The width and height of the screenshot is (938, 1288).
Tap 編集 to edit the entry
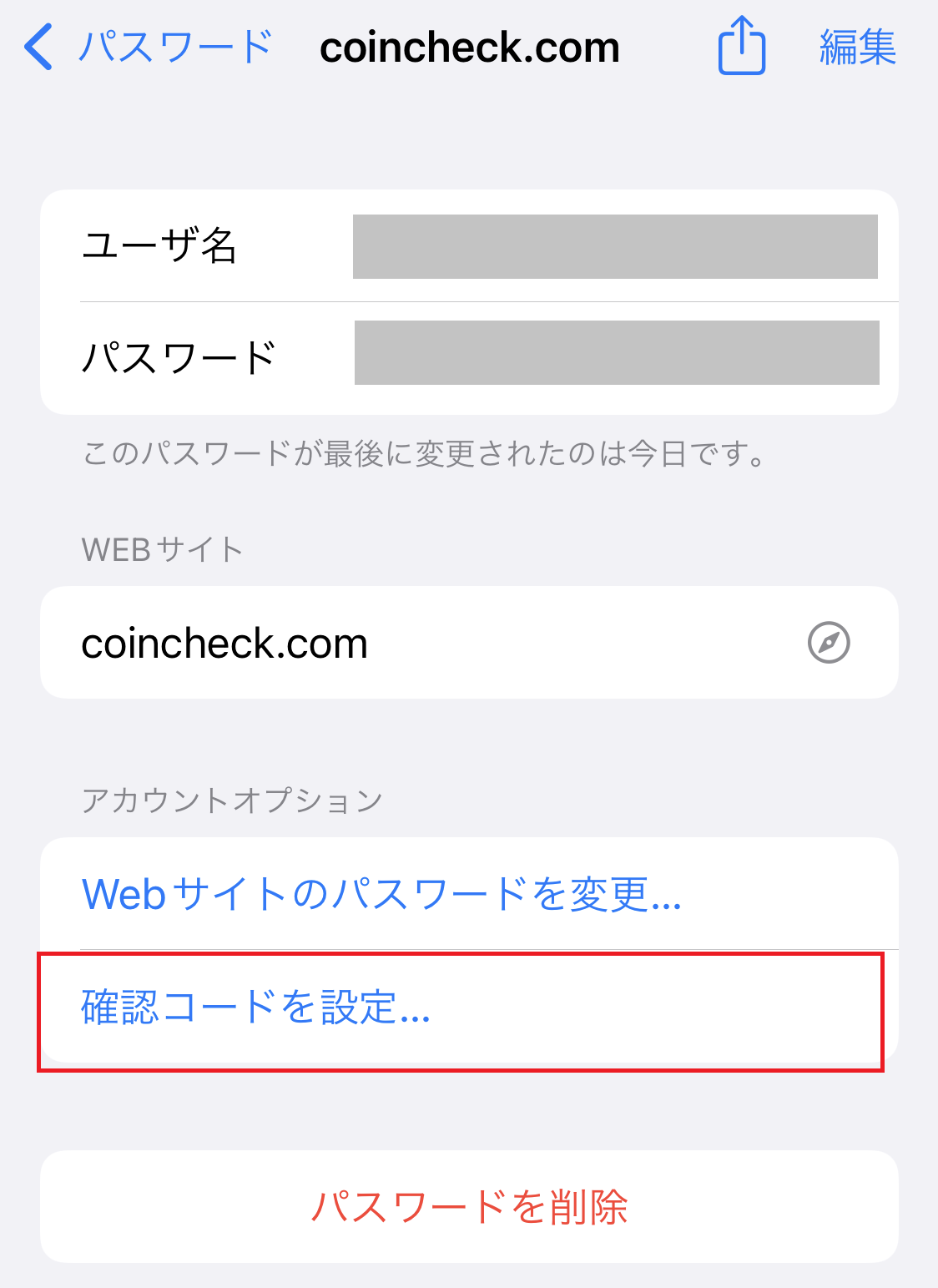tap(857, 48)
